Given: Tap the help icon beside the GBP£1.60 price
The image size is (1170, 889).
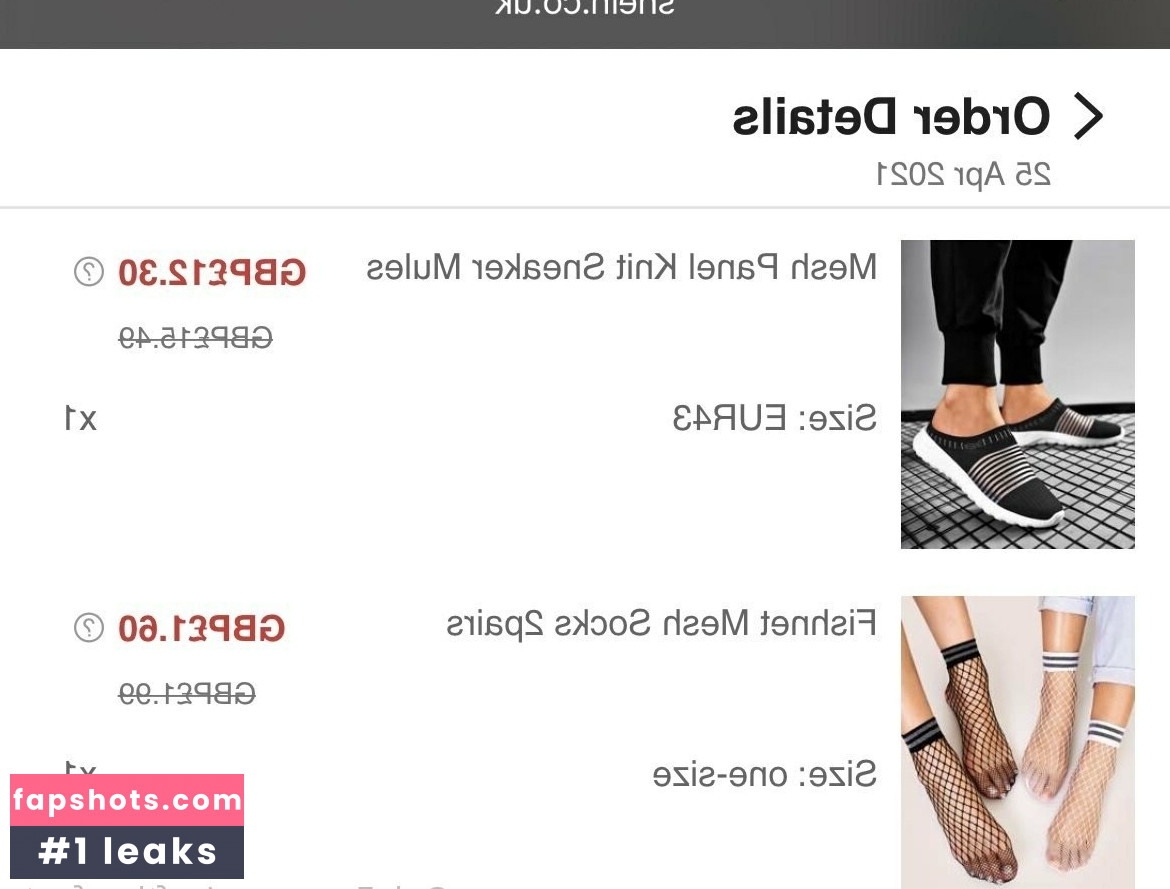Looking at the screenshot, I should (89, 628).
